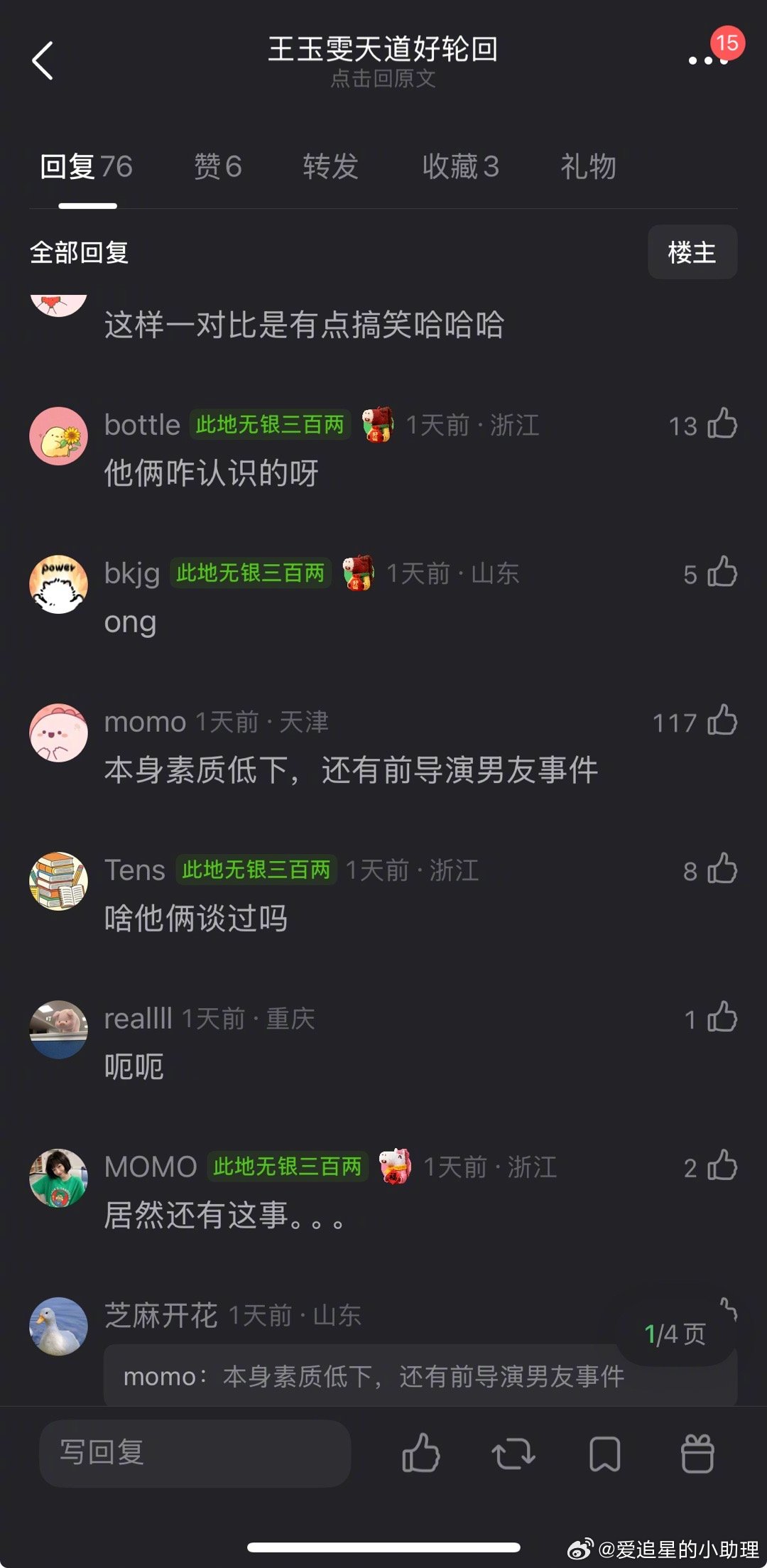Like the post via thumbs-up icon at bottom
The image size is (767, 1568).
[x=422, y=1454]
